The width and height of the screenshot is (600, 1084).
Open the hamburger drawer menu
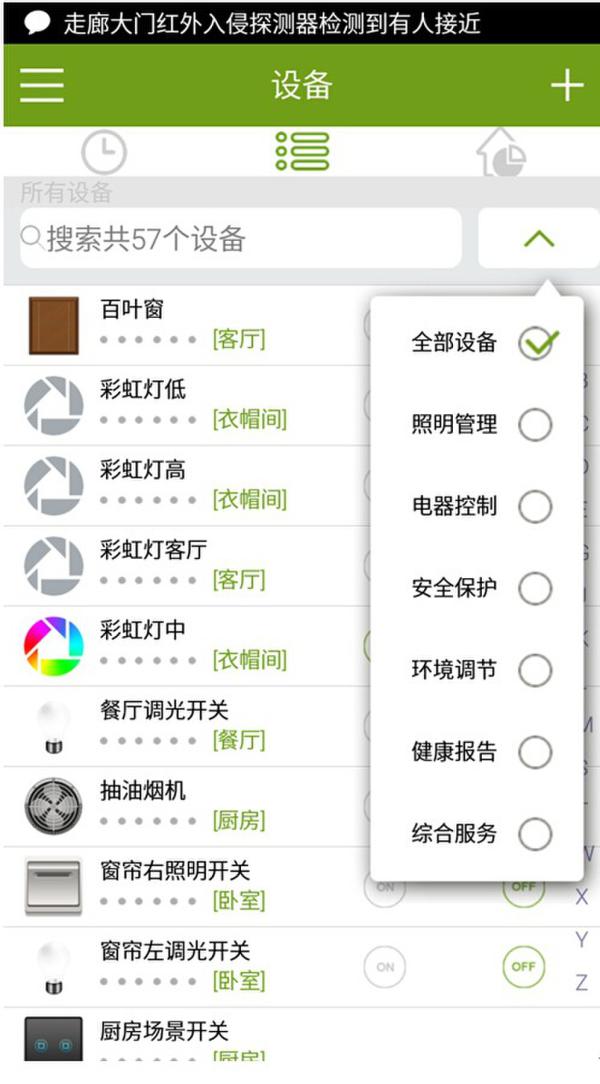coord(42,85)
